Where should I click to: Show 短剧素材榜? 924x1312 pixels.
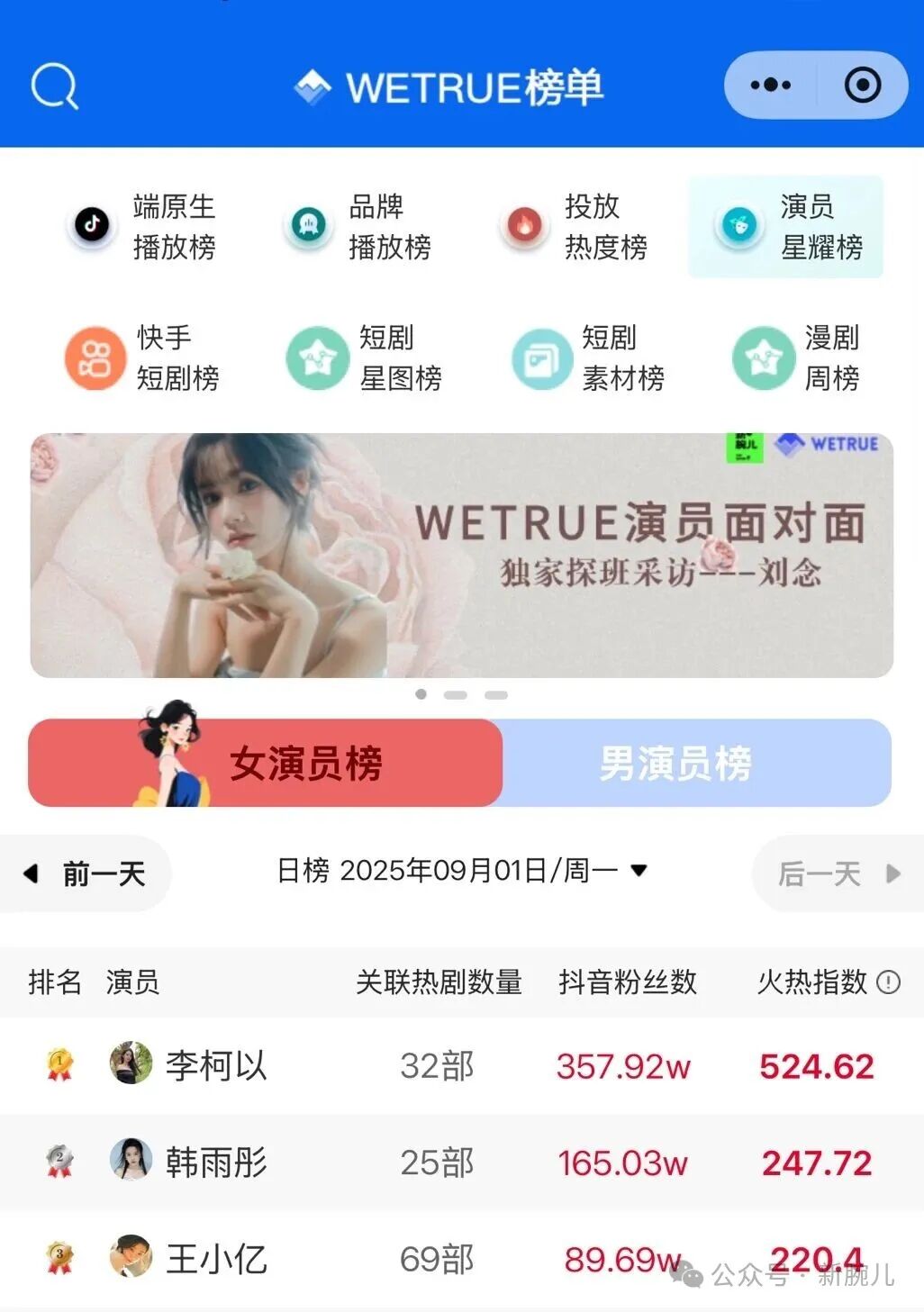pos(588,357)
